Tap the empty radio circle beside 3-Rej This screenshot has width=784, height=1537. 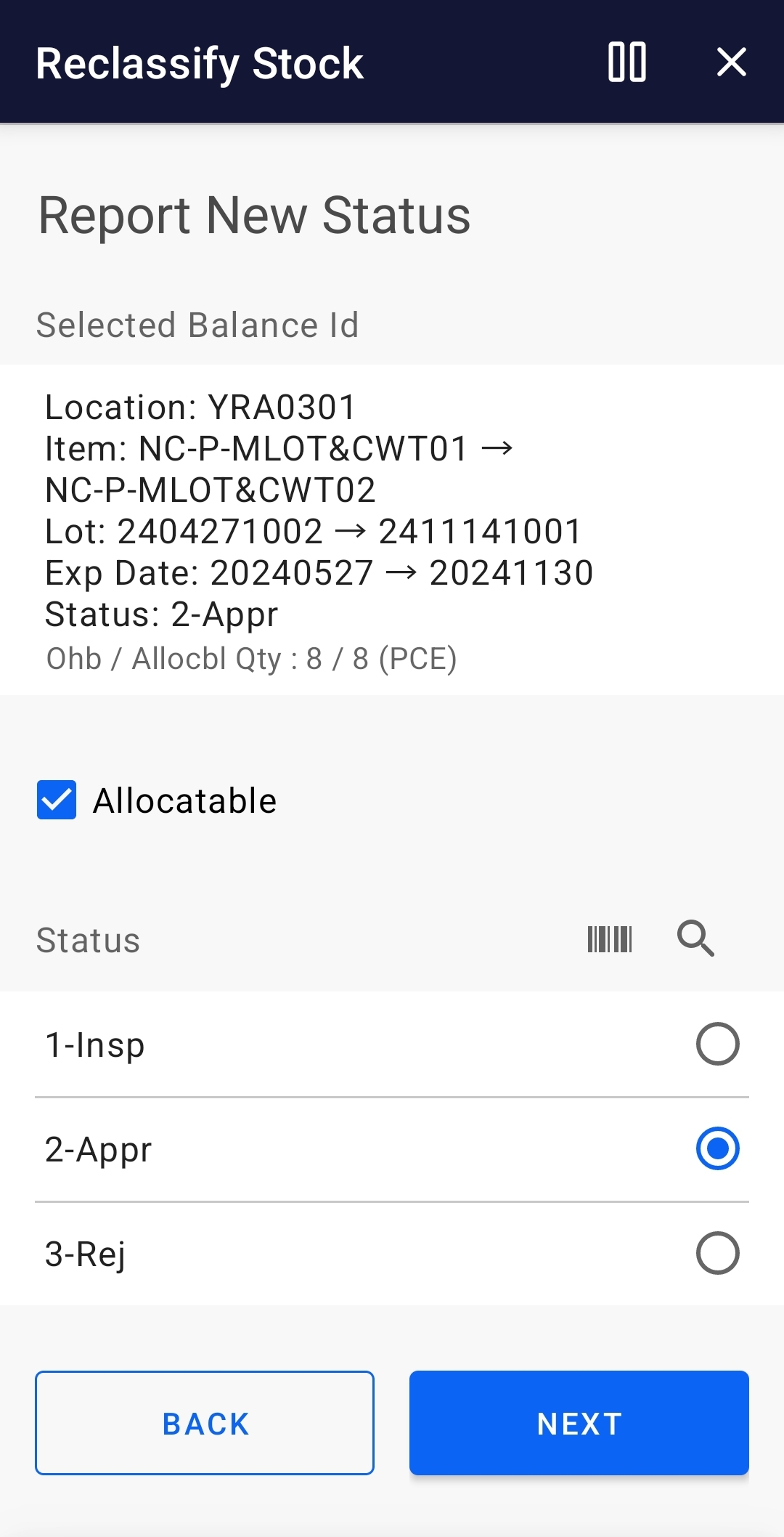(717, 1252)
